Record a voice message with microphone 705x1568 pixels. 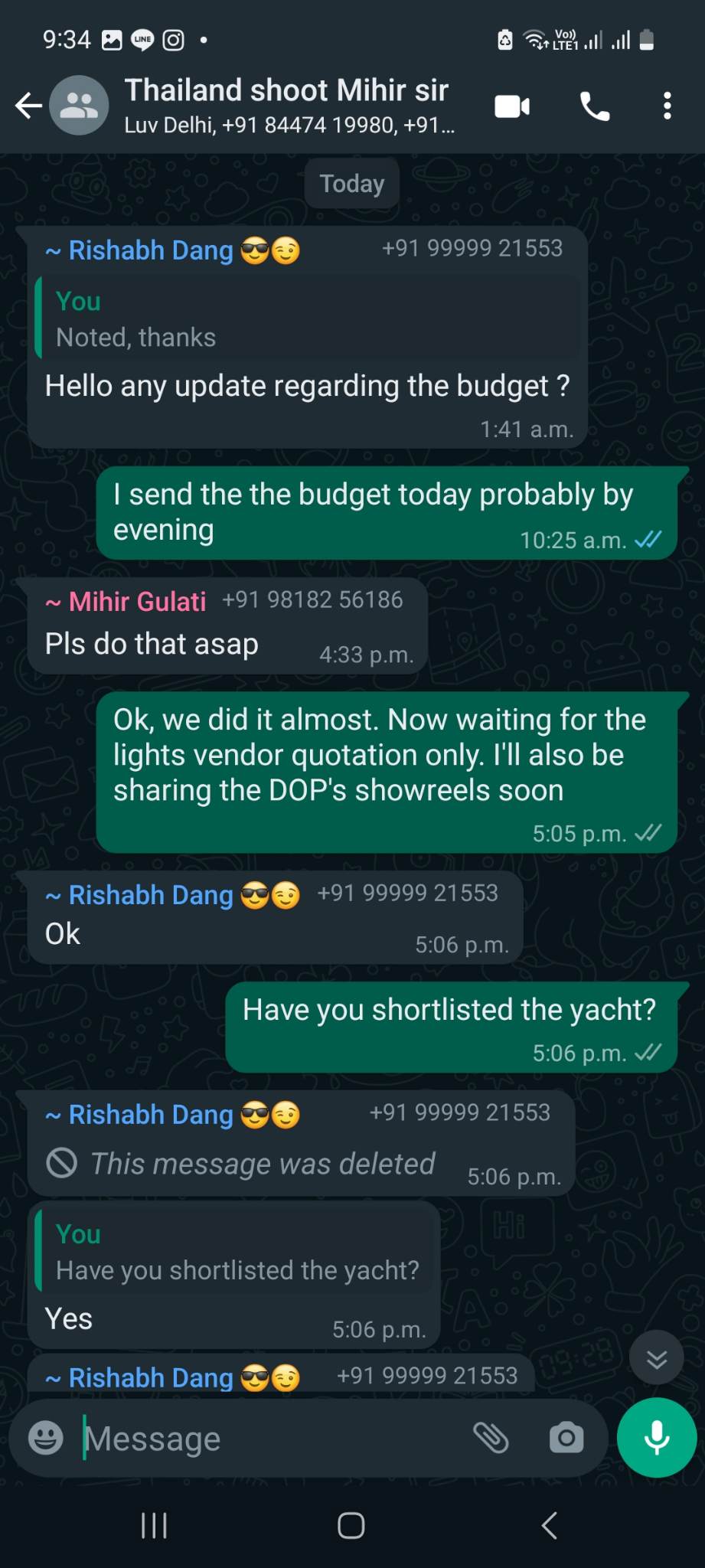pyautogui.click(x=656, y=1437)
